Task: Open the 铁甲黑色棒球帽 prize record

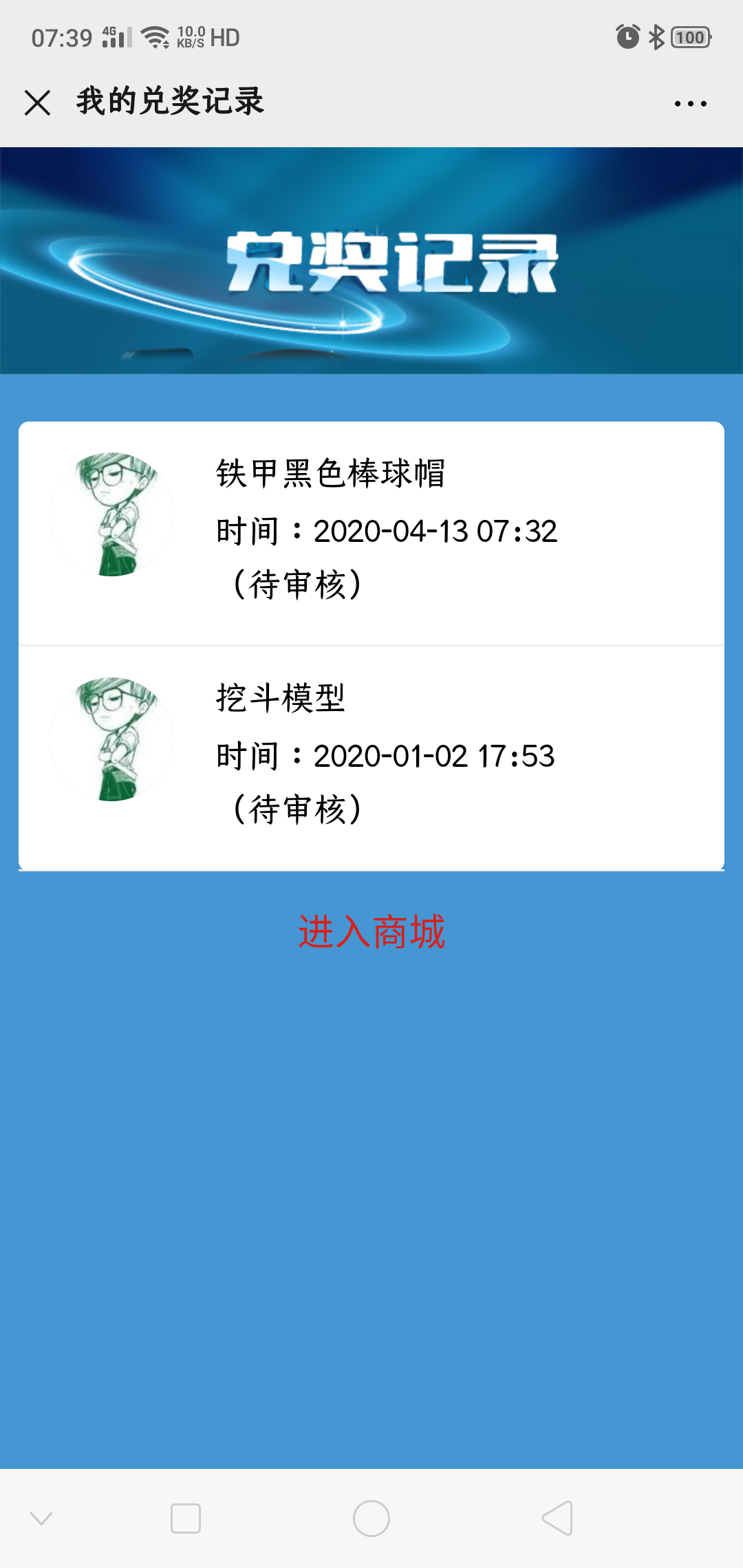Action: (x=371, y=534)
